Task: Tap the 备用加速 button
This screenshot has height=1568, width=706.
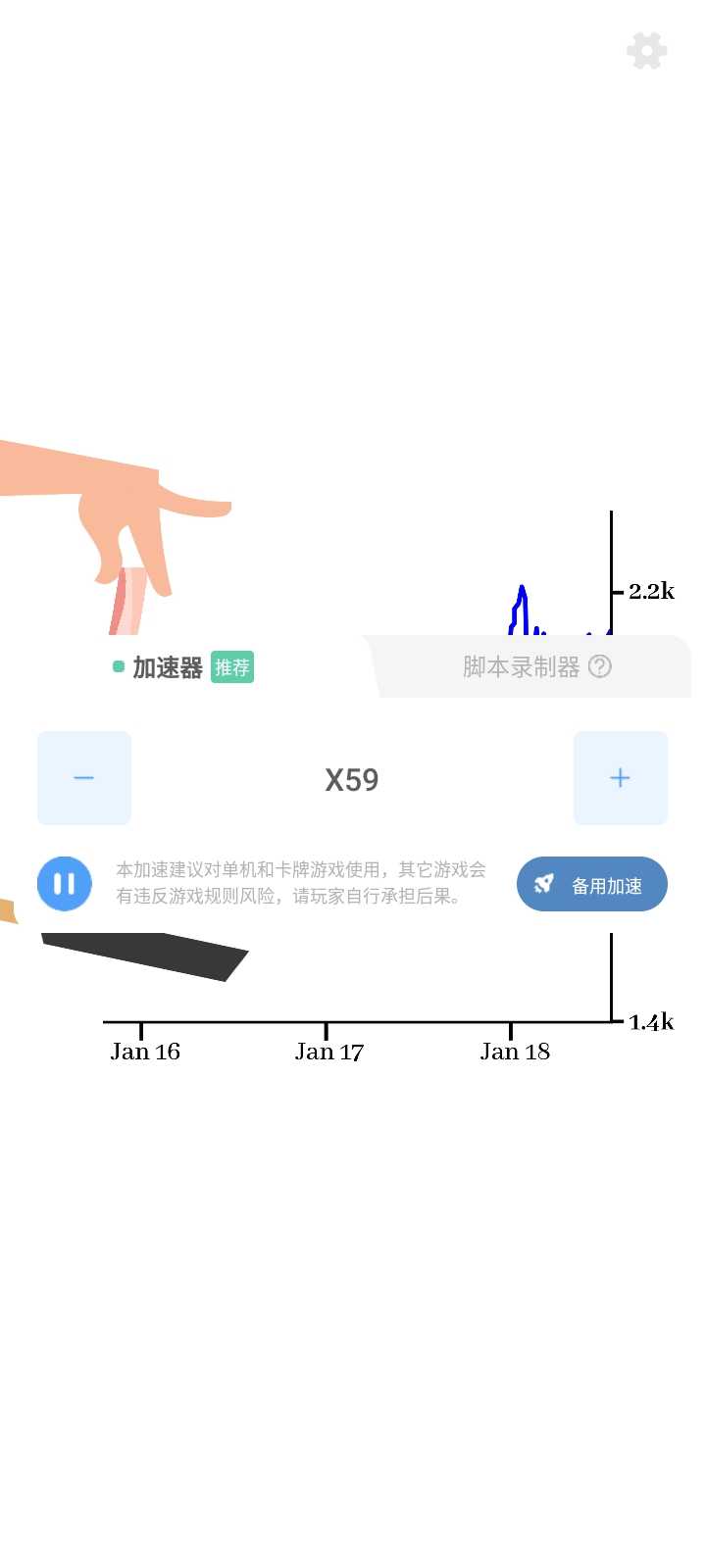Action: tap(591, 885)
